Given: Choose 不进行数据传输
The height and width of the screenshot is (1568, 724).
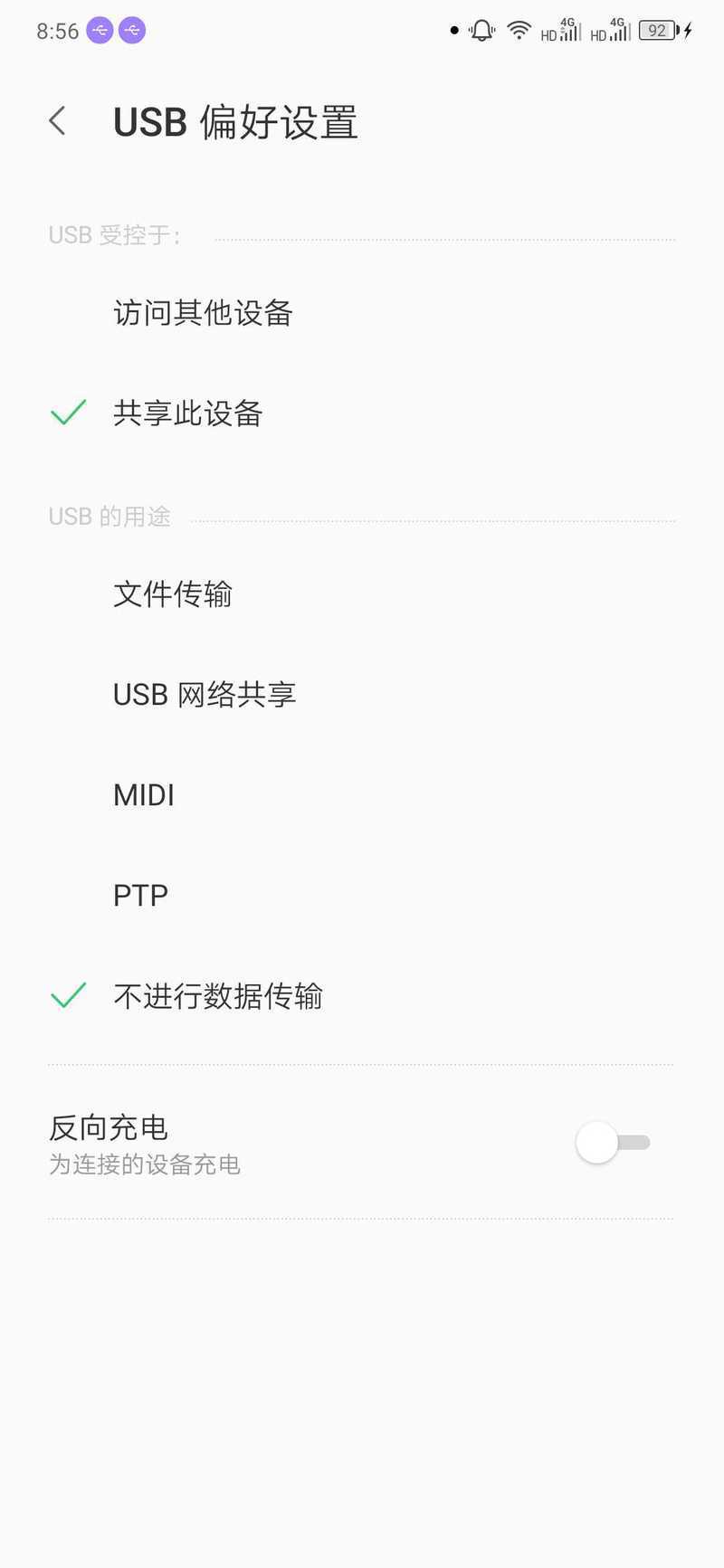Looking at the screenshot, I should (362, 996).
